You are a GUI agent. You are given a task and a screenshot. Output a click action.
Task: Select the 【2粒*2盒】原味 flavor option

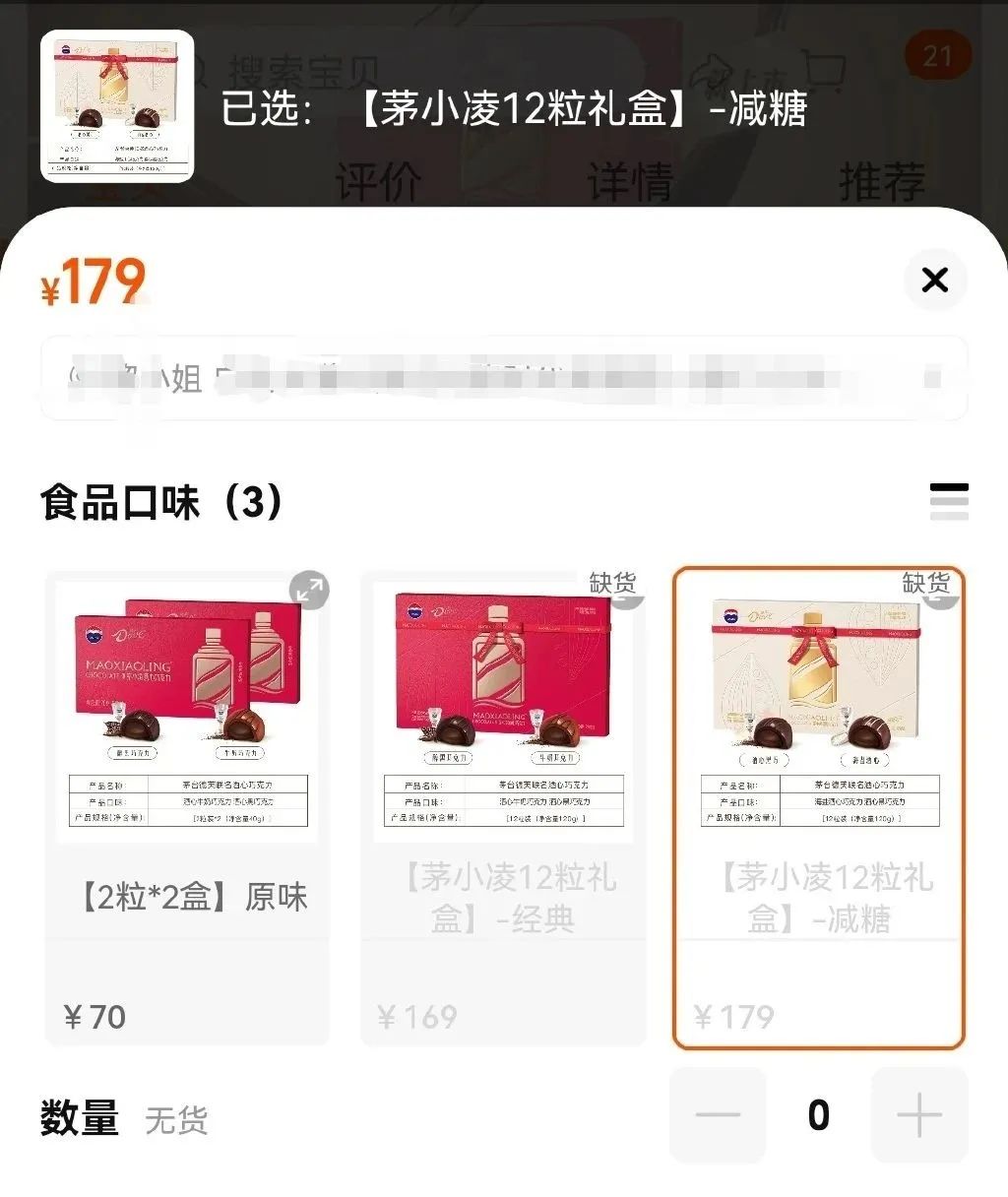point(187,807)
